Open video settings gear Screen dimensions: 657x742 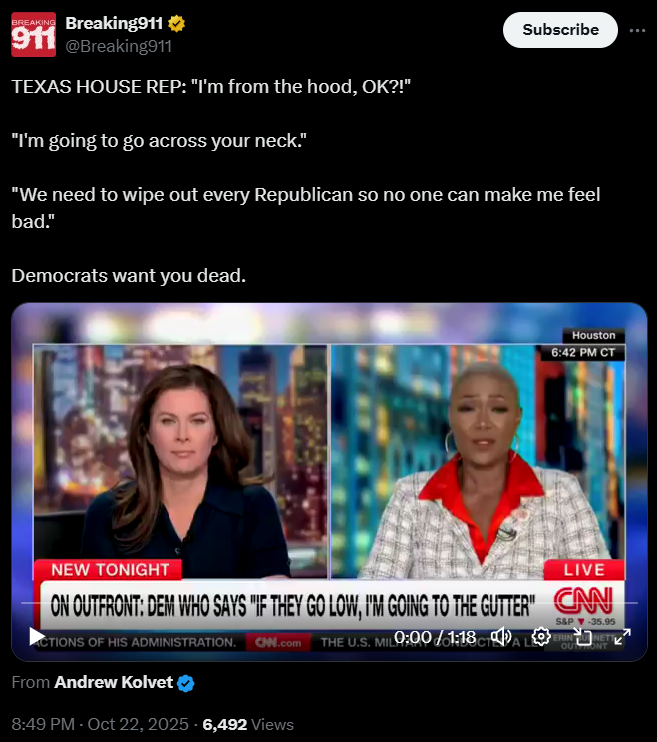point(541,636)
